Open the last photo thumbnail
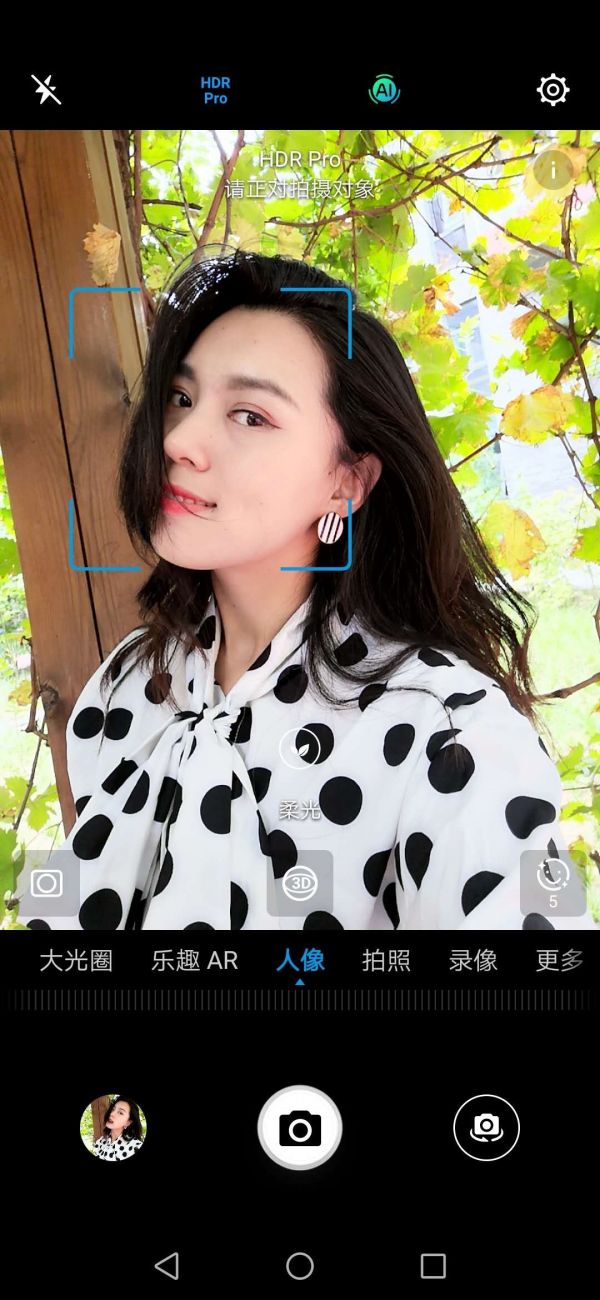This screenshot has height=1300, width=600. tap(113, 1128)
